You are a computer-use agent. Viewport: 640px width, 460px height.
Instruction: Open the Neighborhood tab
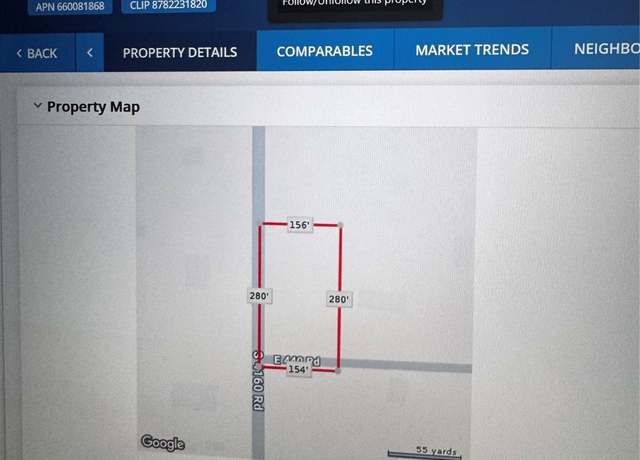606,48
